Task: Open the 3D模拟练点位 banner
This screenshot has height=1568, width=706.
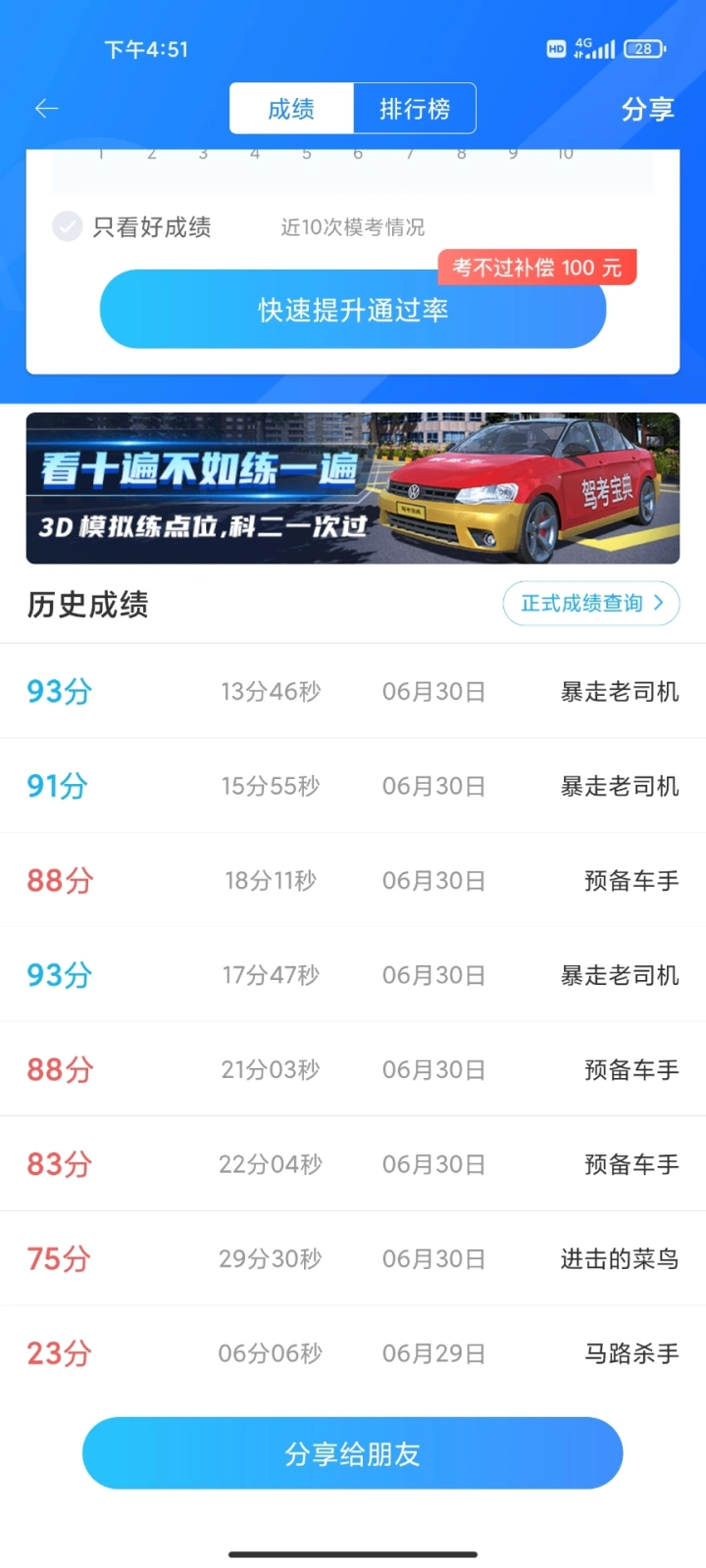Action: click(x=353, y=488)
